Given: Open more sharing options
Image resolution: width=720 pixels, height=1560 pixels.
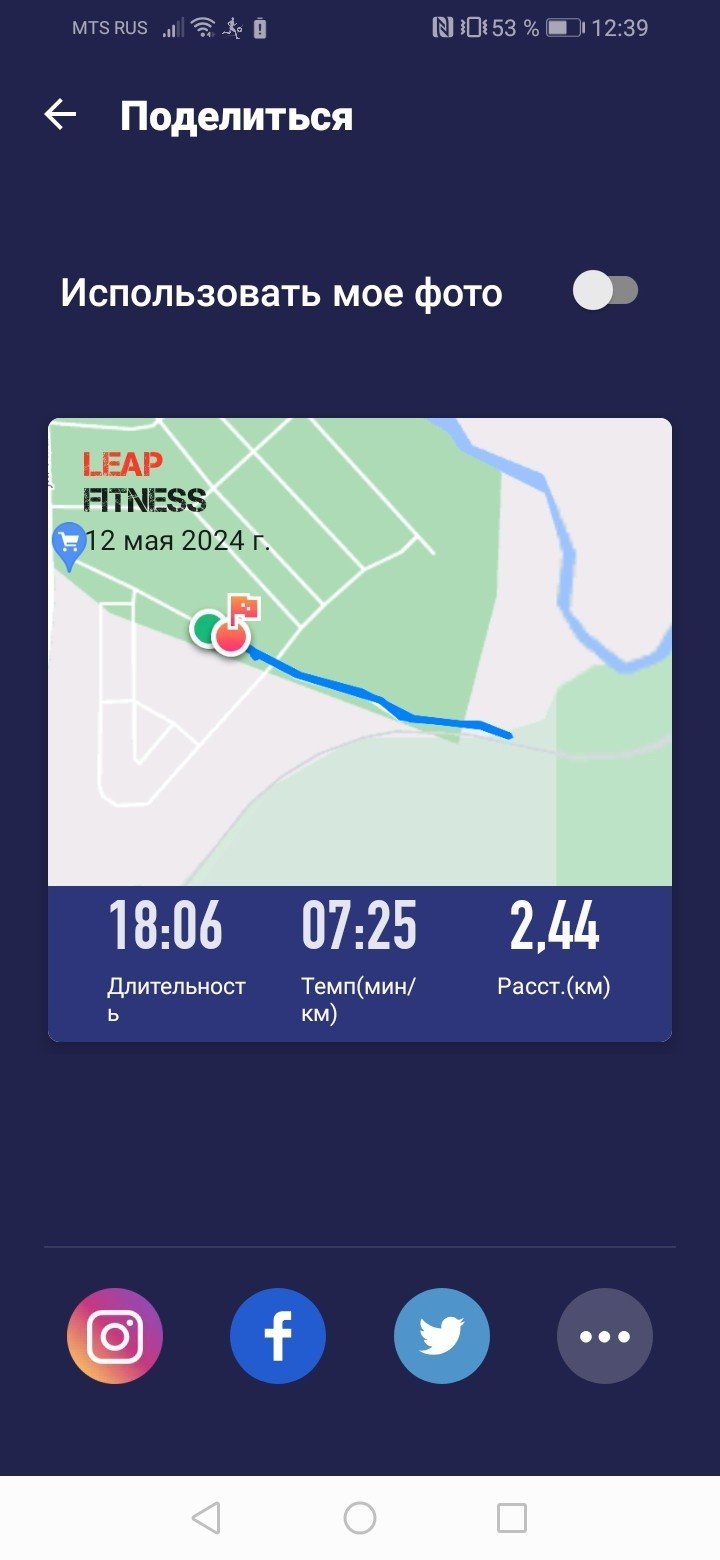Looking at the screenshot, I should click(605, 1336).
